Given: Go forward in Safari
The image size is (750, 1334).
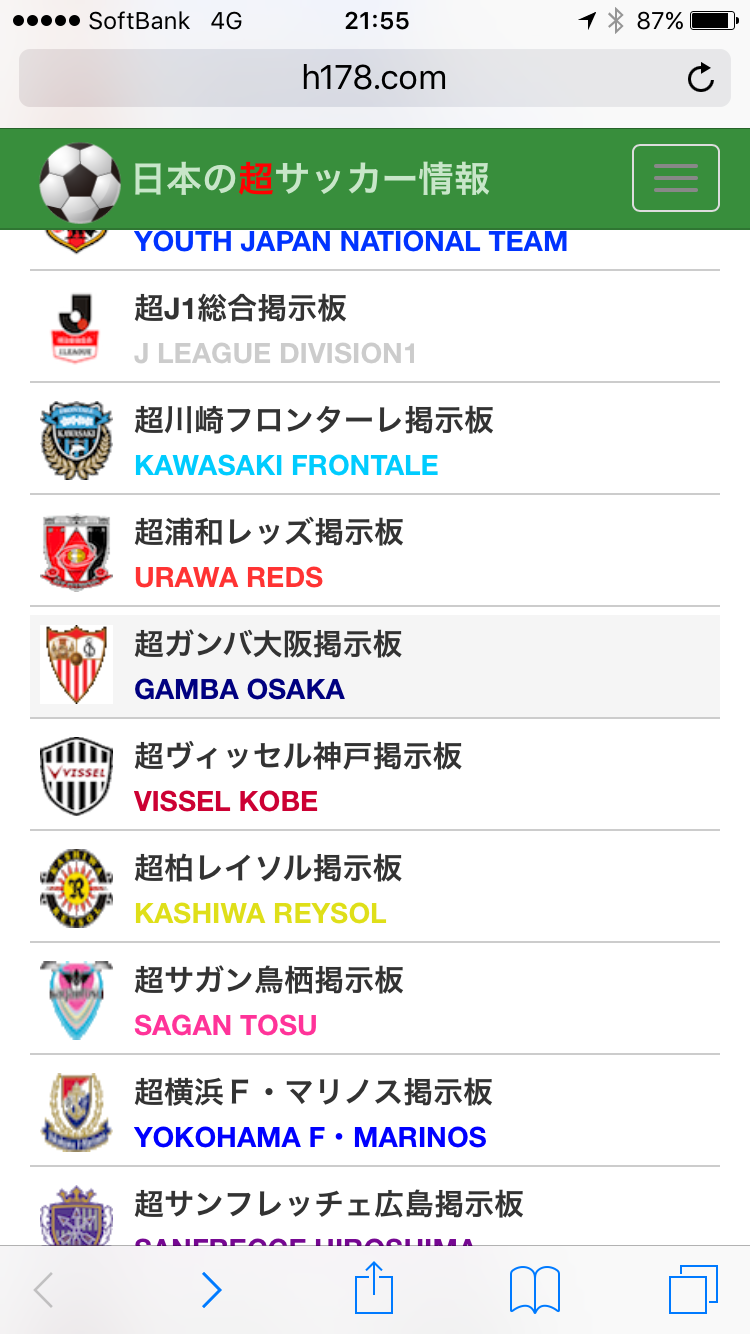Looking at the screenshot, I should click(x=211, y=1290).
